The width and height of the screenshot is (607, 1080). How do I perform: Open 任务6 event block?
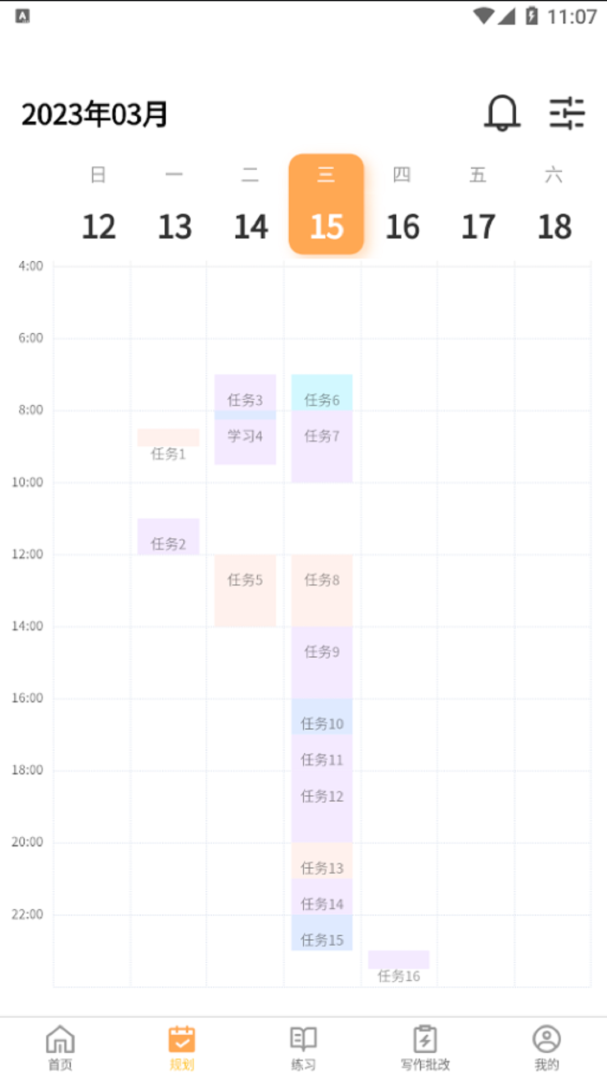tap(322, 392)
